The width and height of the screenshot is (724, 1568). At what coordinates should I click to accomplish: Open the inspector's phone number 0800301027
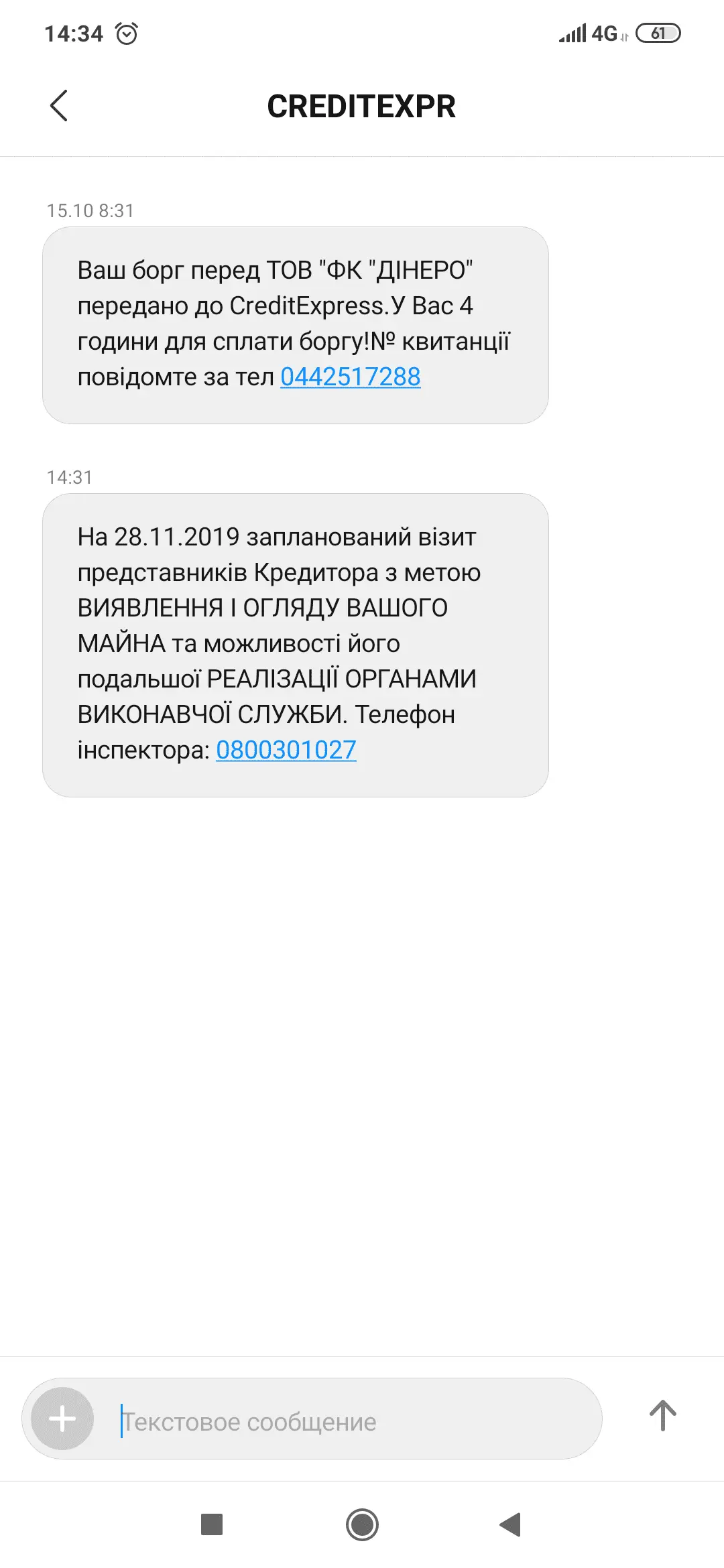click(x=286, y=750)
